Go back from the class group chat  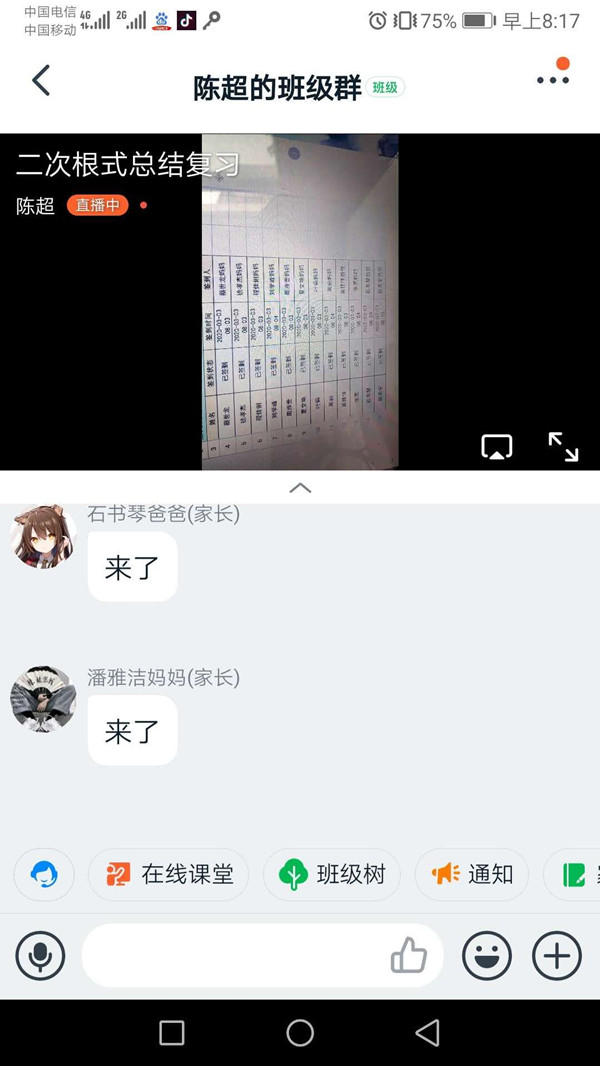(41, 81)
